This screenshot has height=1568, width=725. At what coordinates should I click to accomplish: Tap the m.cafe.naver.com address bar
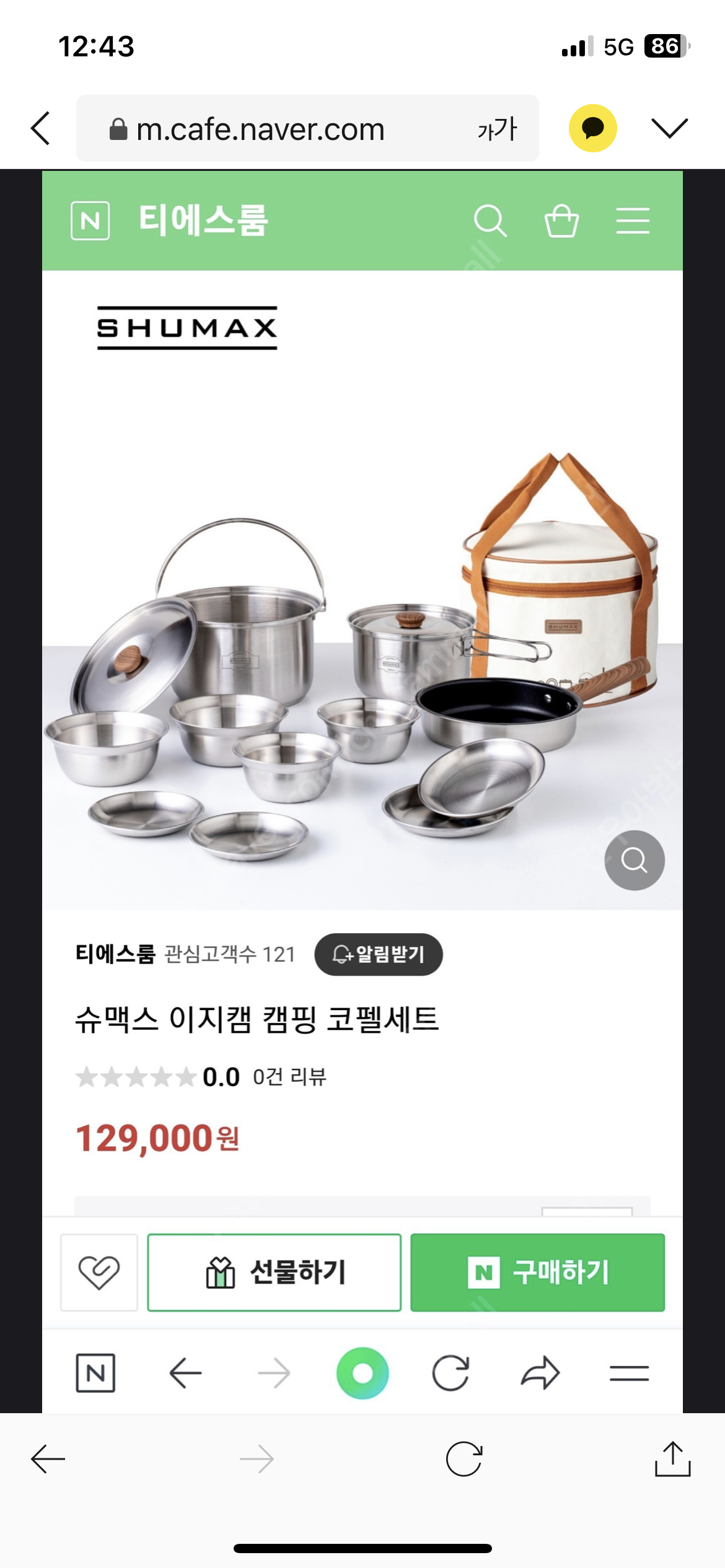pyautogui.click(x=260, y=129)
